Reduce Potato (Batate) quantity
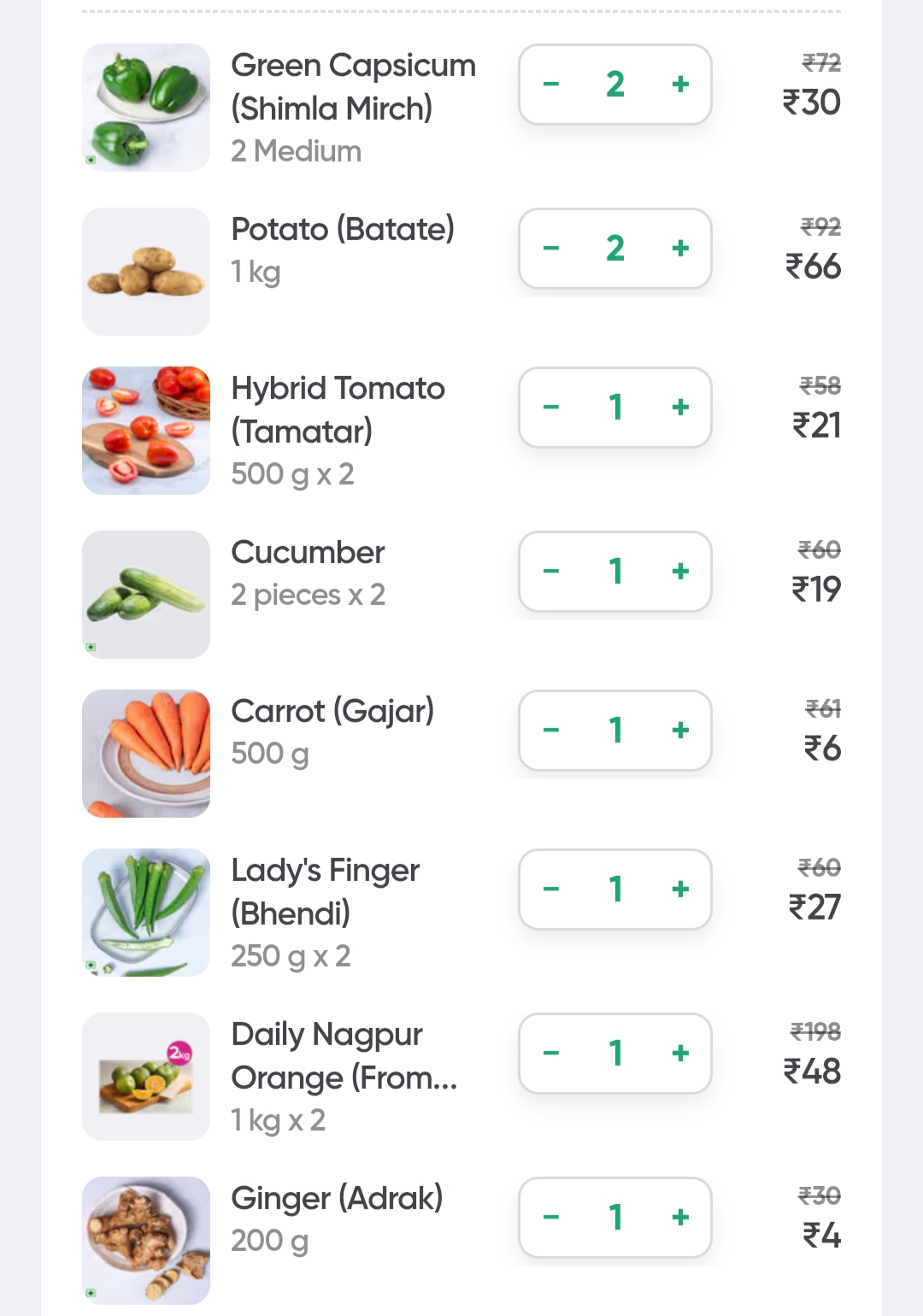923x1316 pixels. click(x=551, y=248)
